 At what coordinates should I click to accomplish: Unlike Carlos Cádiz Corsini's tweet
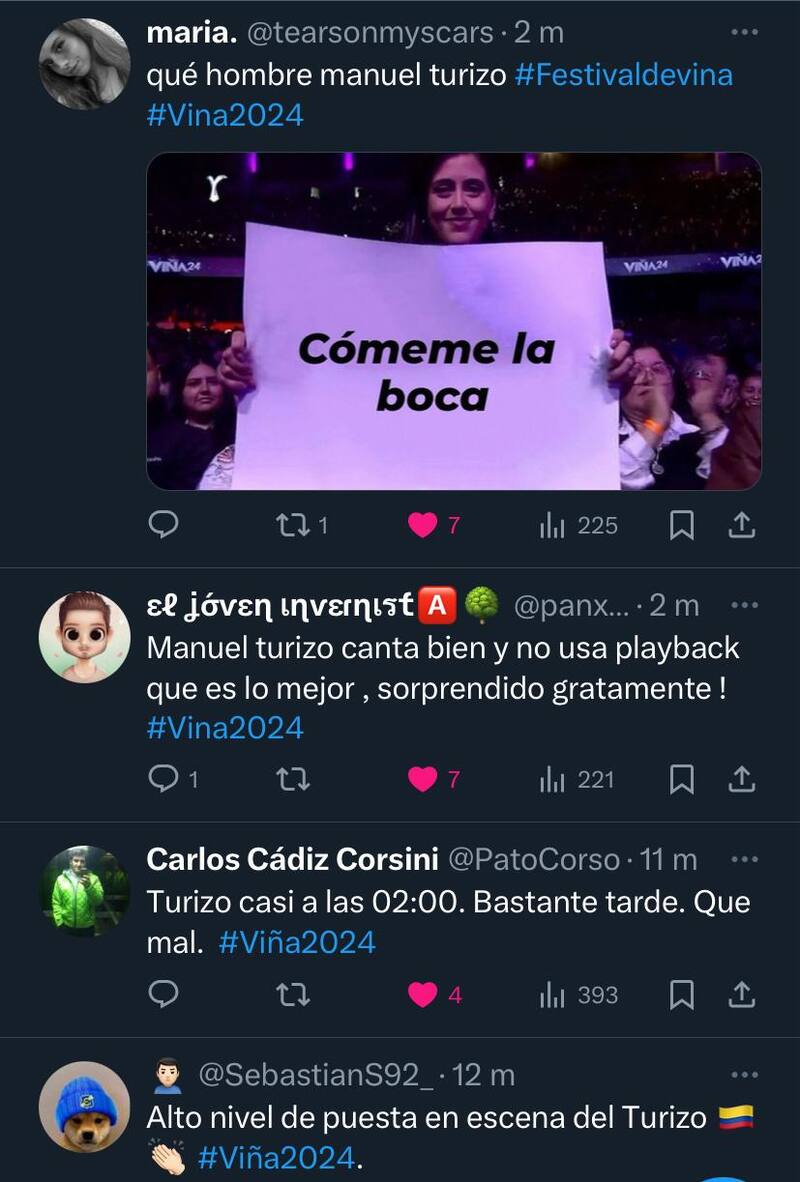click(x=424, y=994)
